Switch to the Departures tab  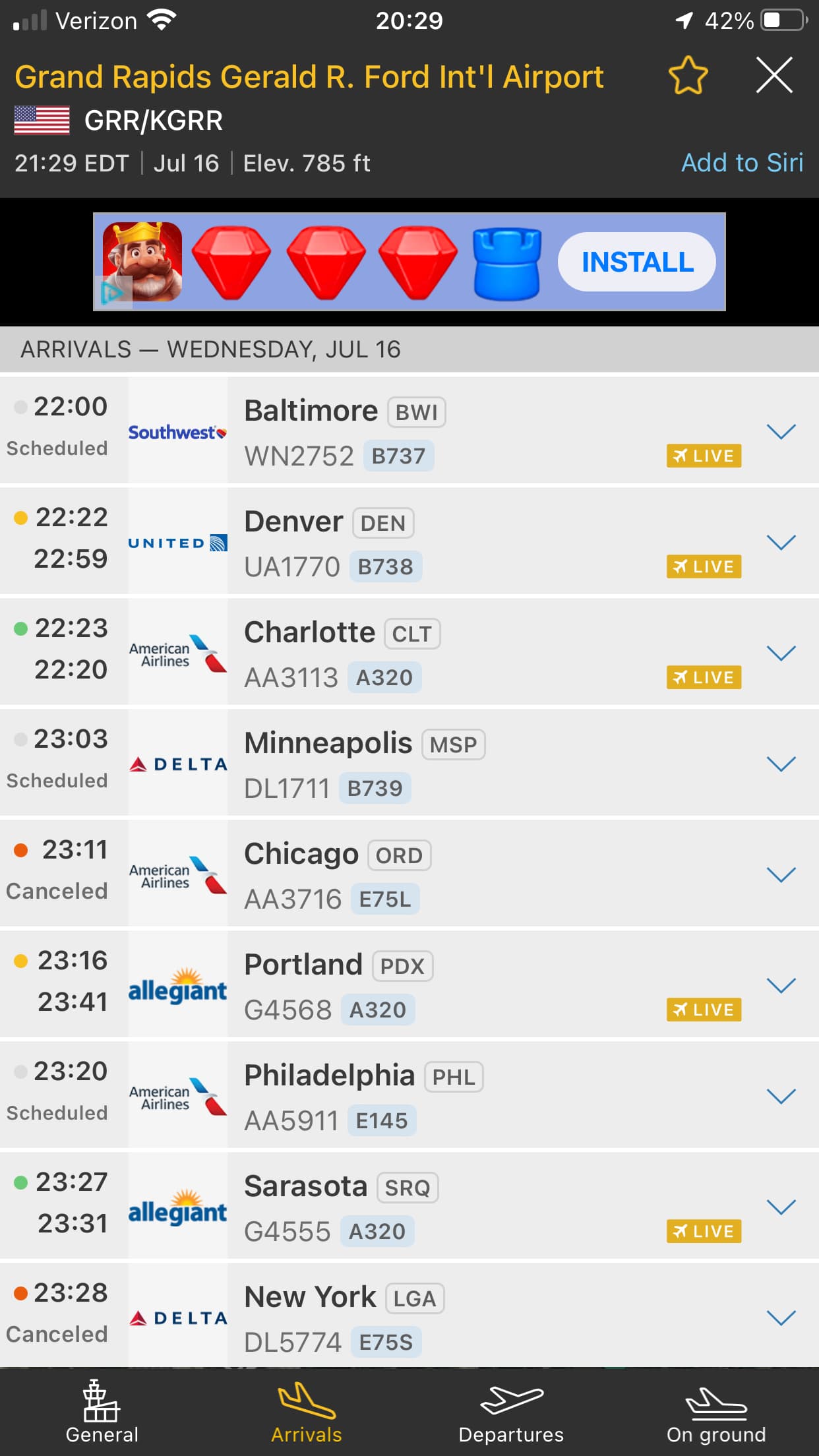tap(511, 1412)
